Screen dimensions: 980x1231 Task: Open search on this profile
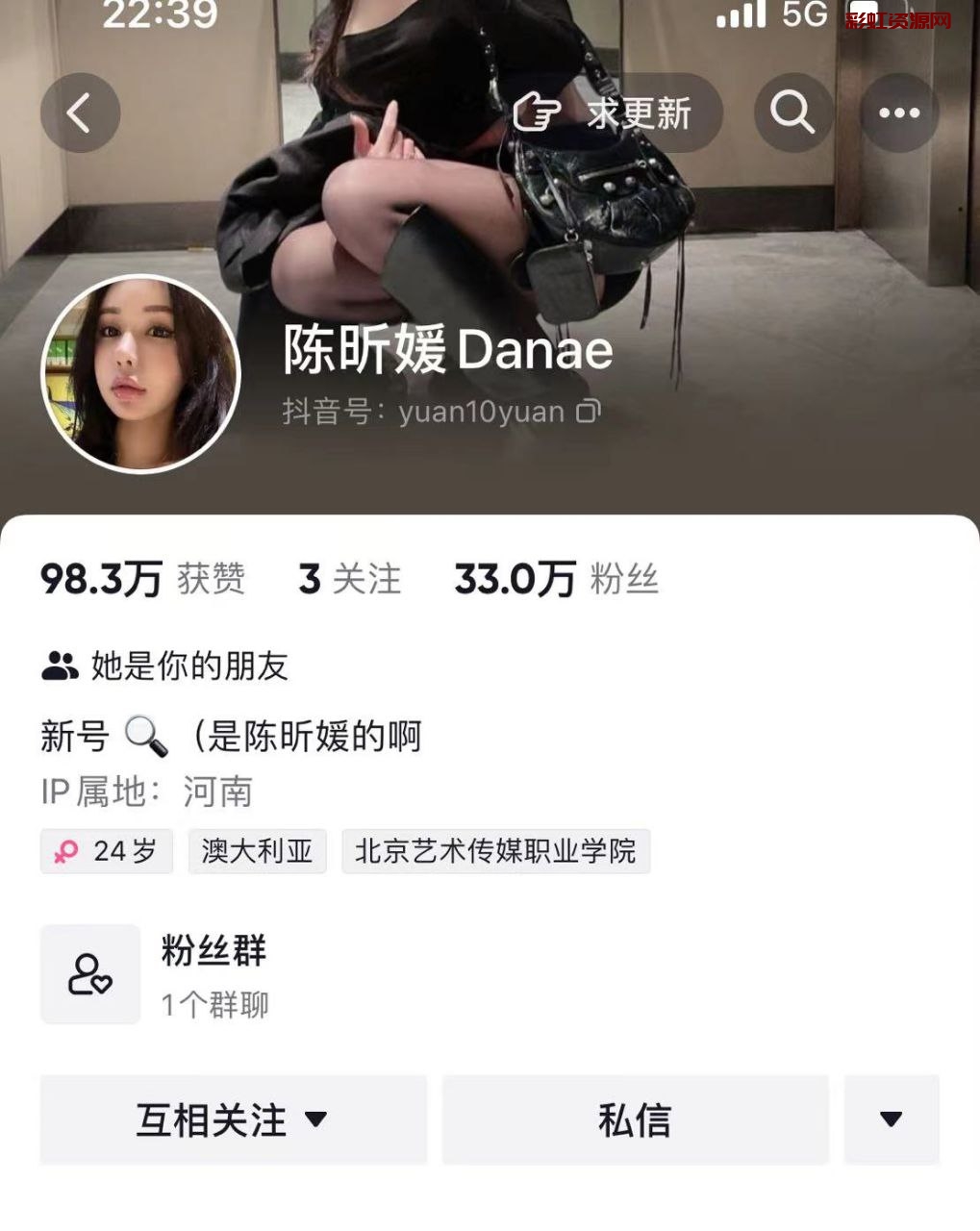(x=792, y=113)
